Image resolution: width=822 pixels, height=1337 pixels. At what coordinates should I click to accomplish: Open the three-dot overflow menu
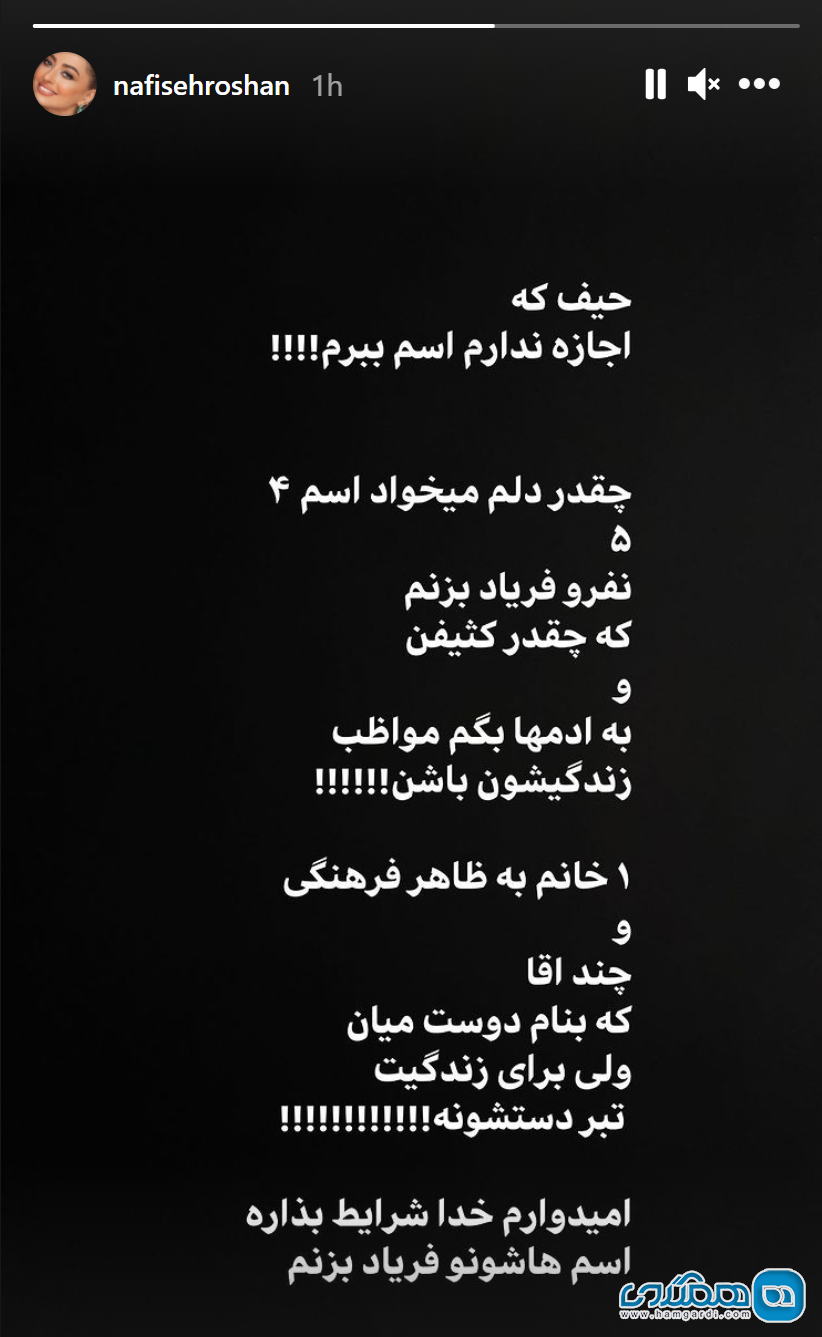(758, 85)
